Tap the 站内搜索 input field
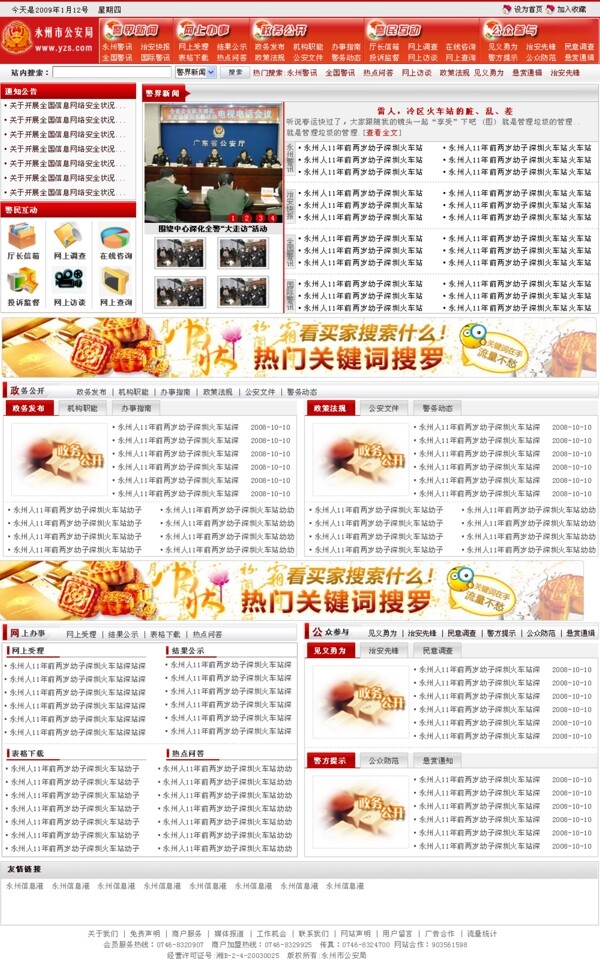This screenshot has width=600, height=967. click(x=111, y=72)
